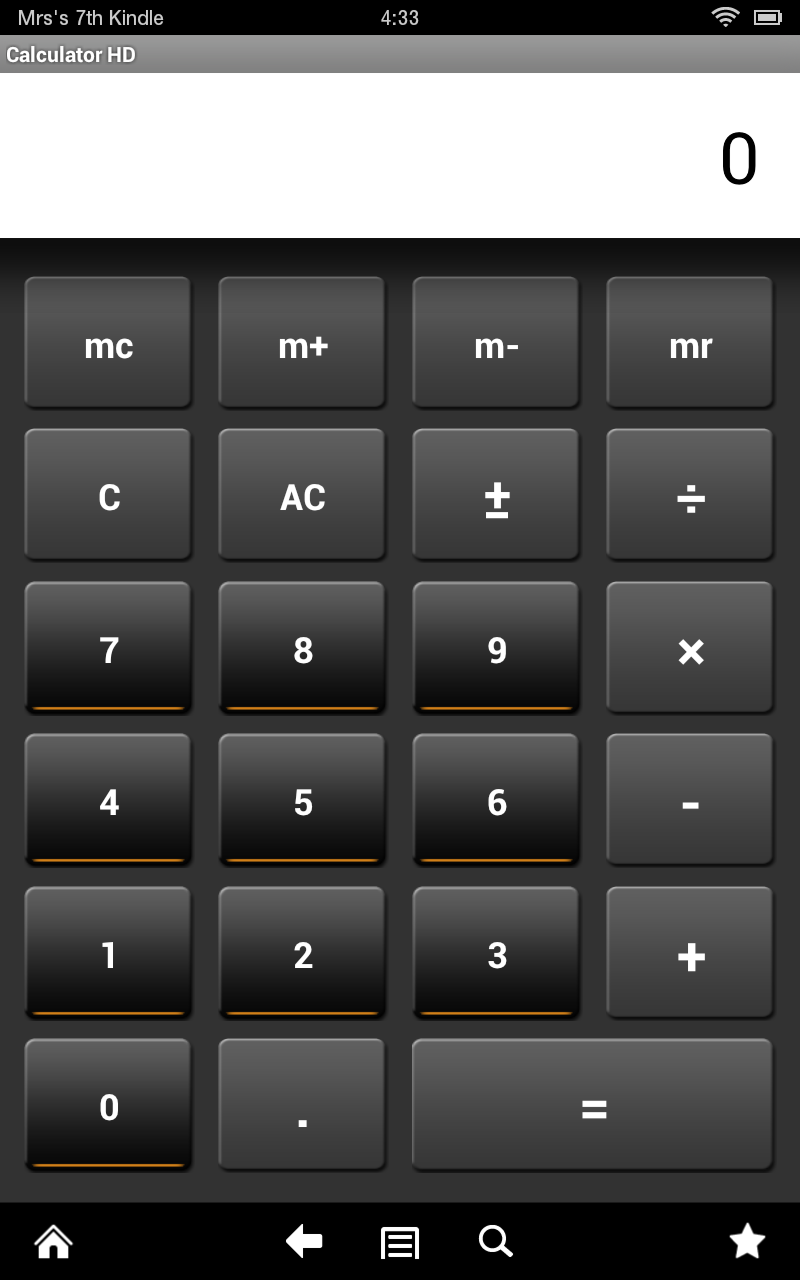Tap the Back arrow icon
Screen dimensions: 800x1280
click(304, 1241)
